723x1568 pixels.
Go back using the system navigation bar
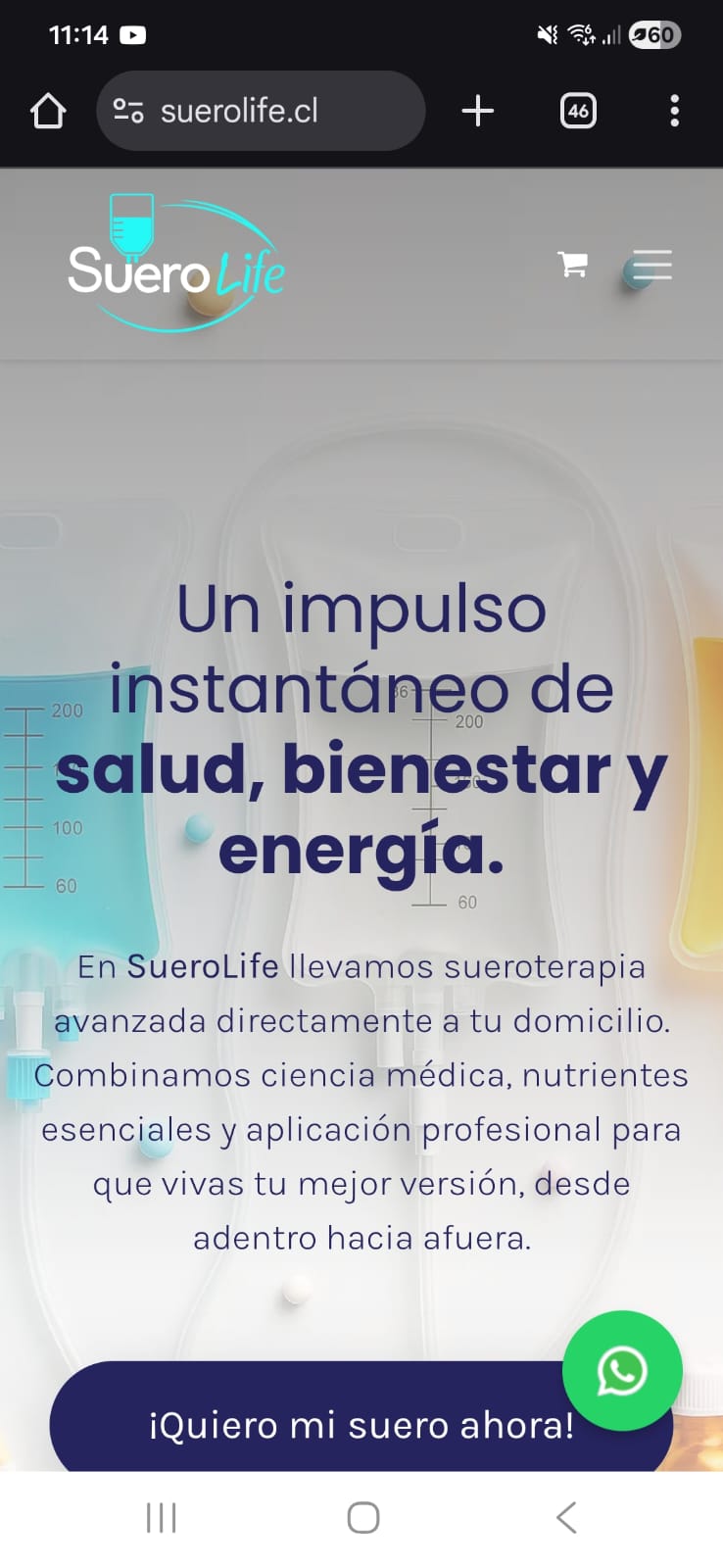[566, 1517]
